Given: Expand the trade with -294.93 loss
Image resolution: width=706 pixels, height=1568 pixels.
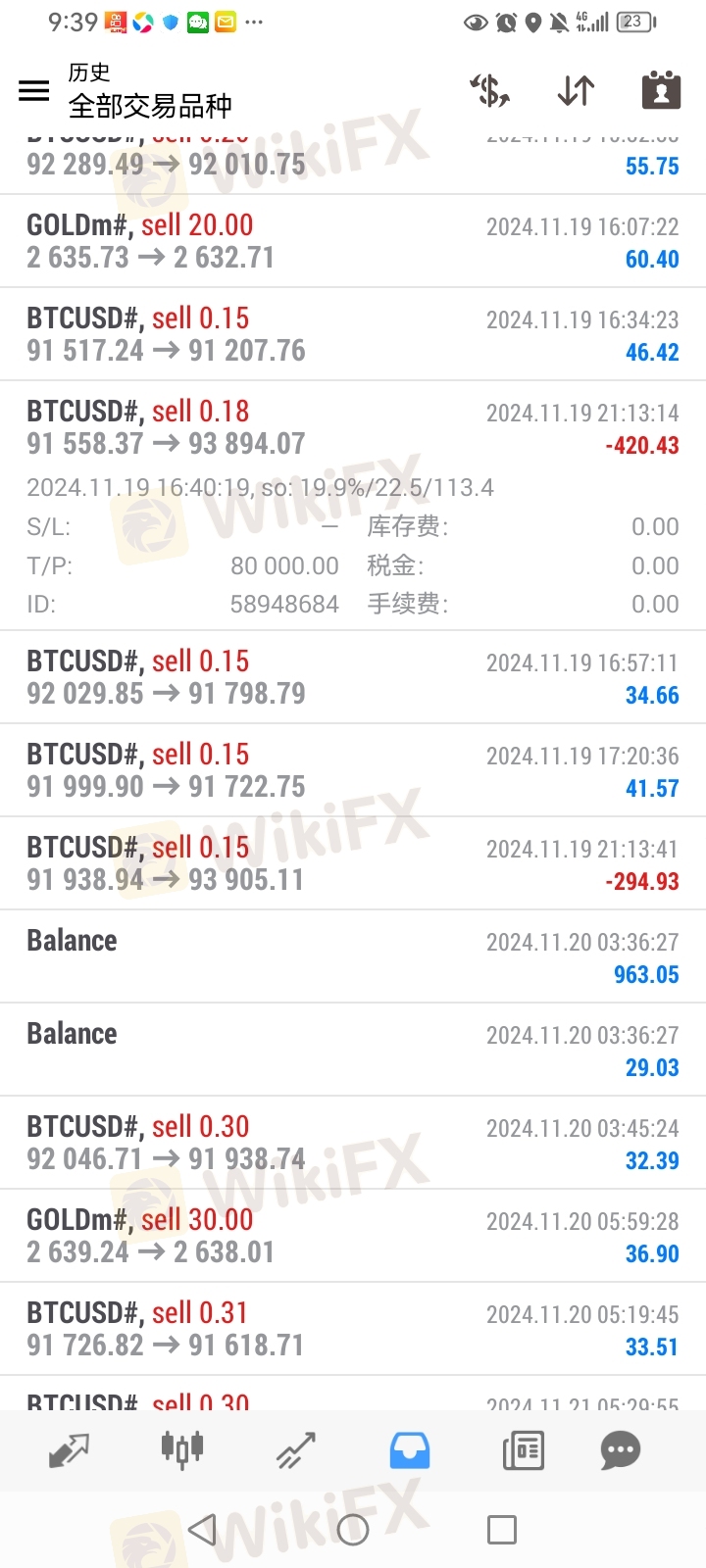Looking at the screenshot, I should [x=353, y=863].
